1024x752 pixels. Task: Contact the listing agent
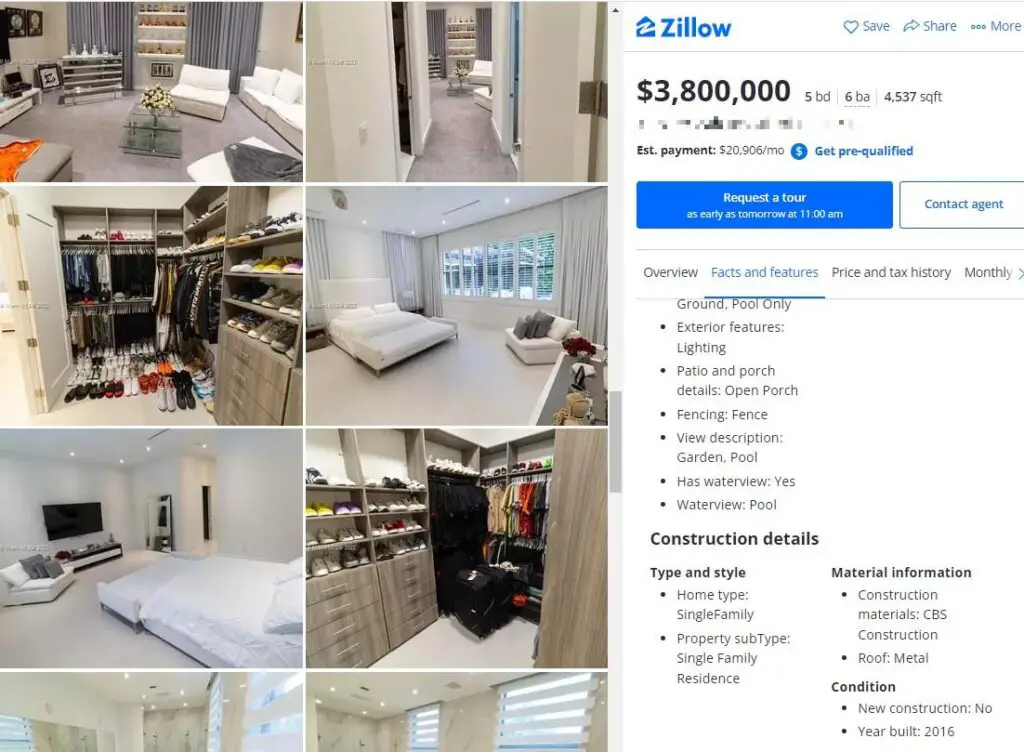962,204
